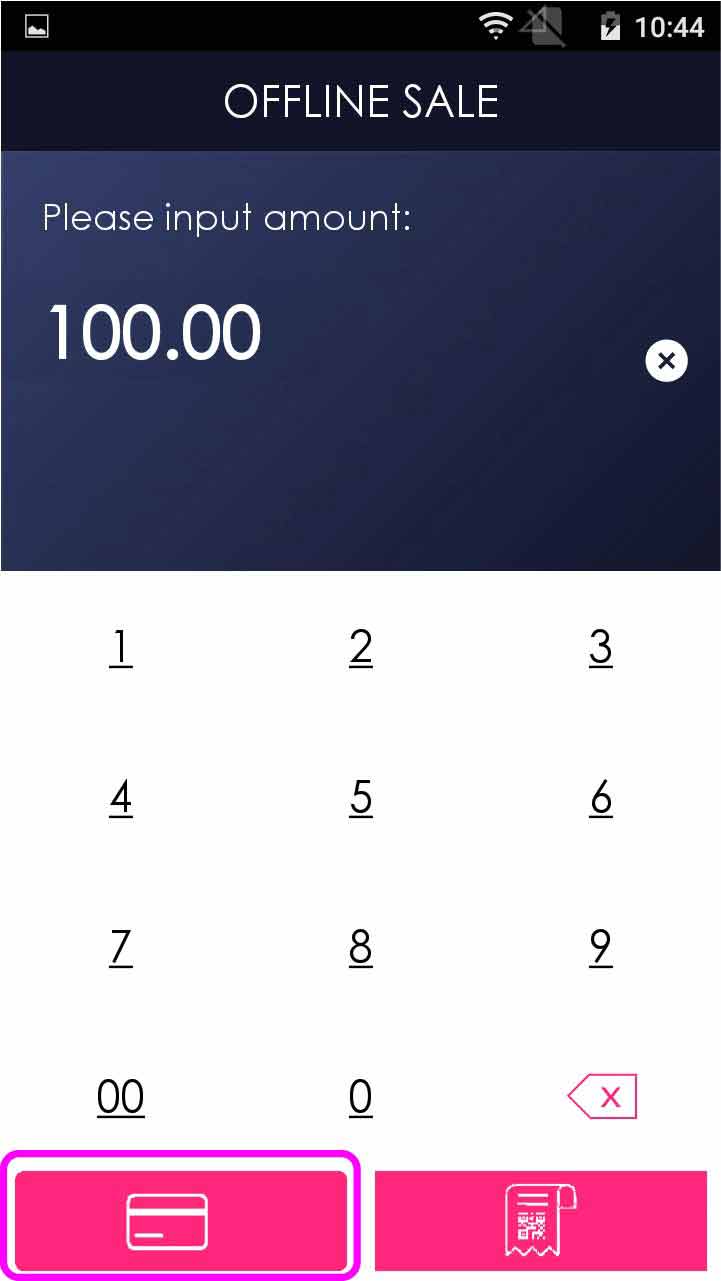Pay by QR code receipt button
This screenshot has height=1281, width=721.
tap(540, 1219)
